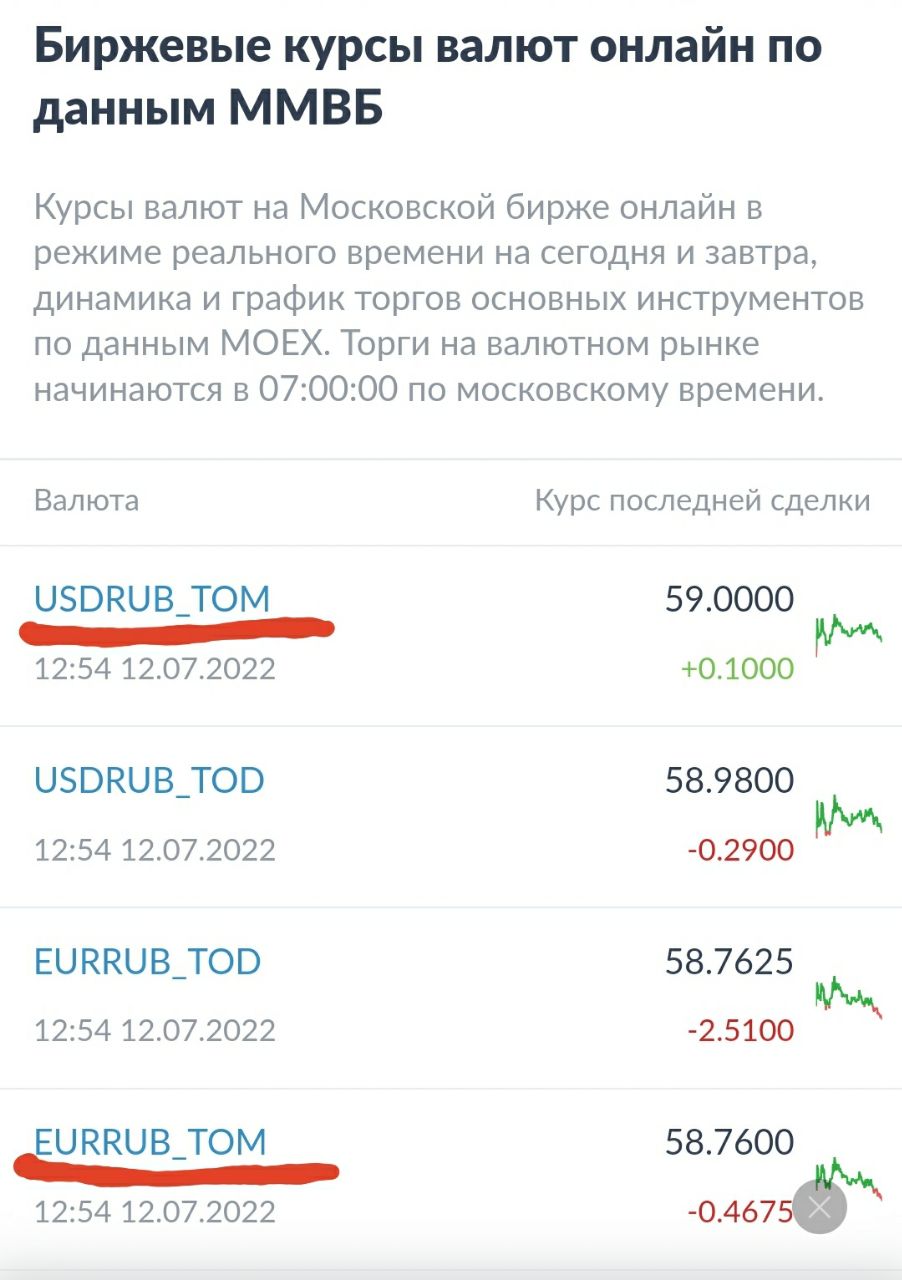Open the EURRUB_TOD instrument link
The width and height of the screenshot is (902, 1280).
(x=147, y=961)
